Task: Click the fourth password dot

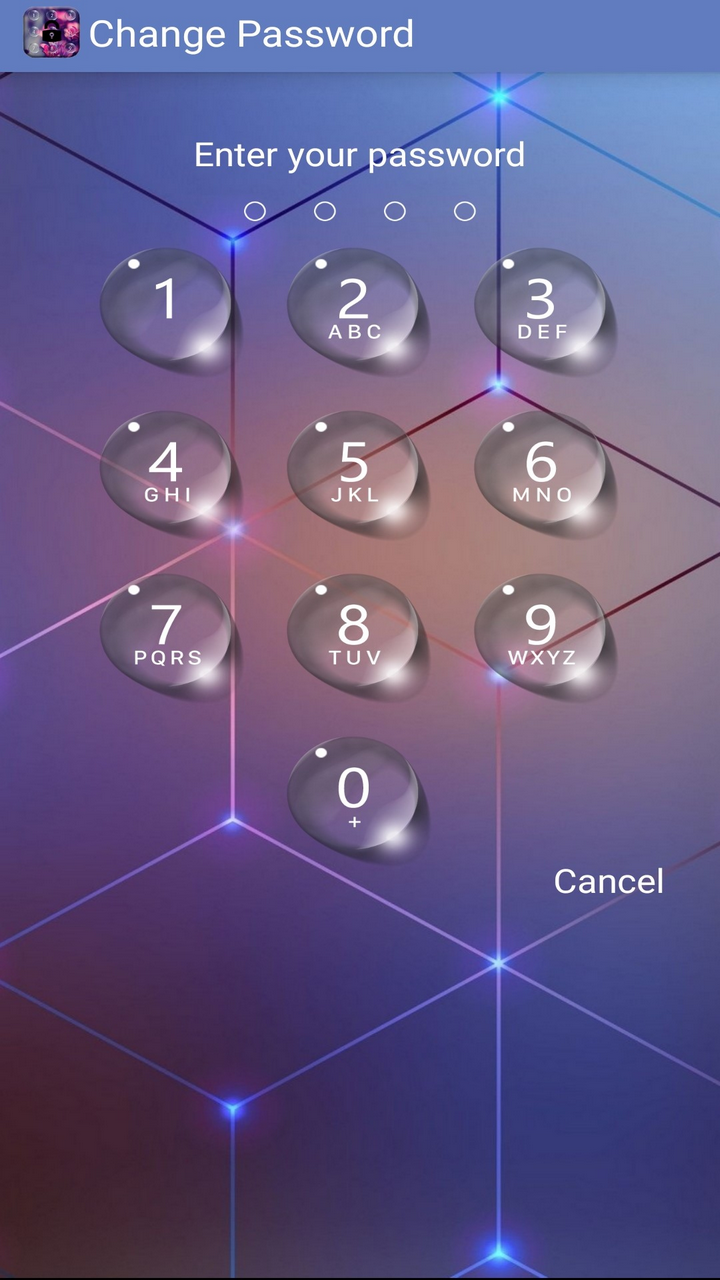Action: pyautogui.click(x=463, y=210)
